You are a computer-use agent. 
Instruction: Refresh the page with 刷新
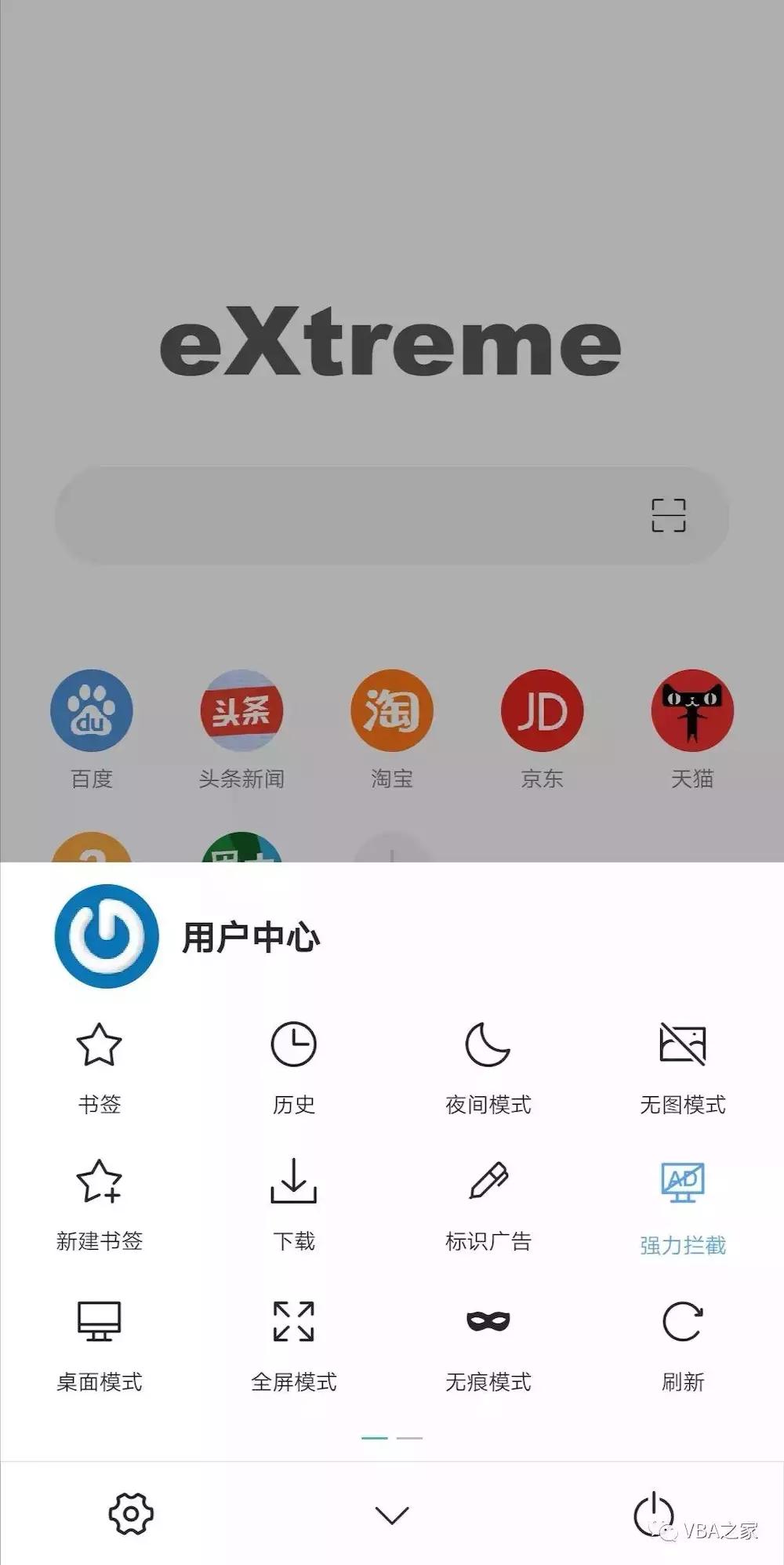tap(682, 1321)
